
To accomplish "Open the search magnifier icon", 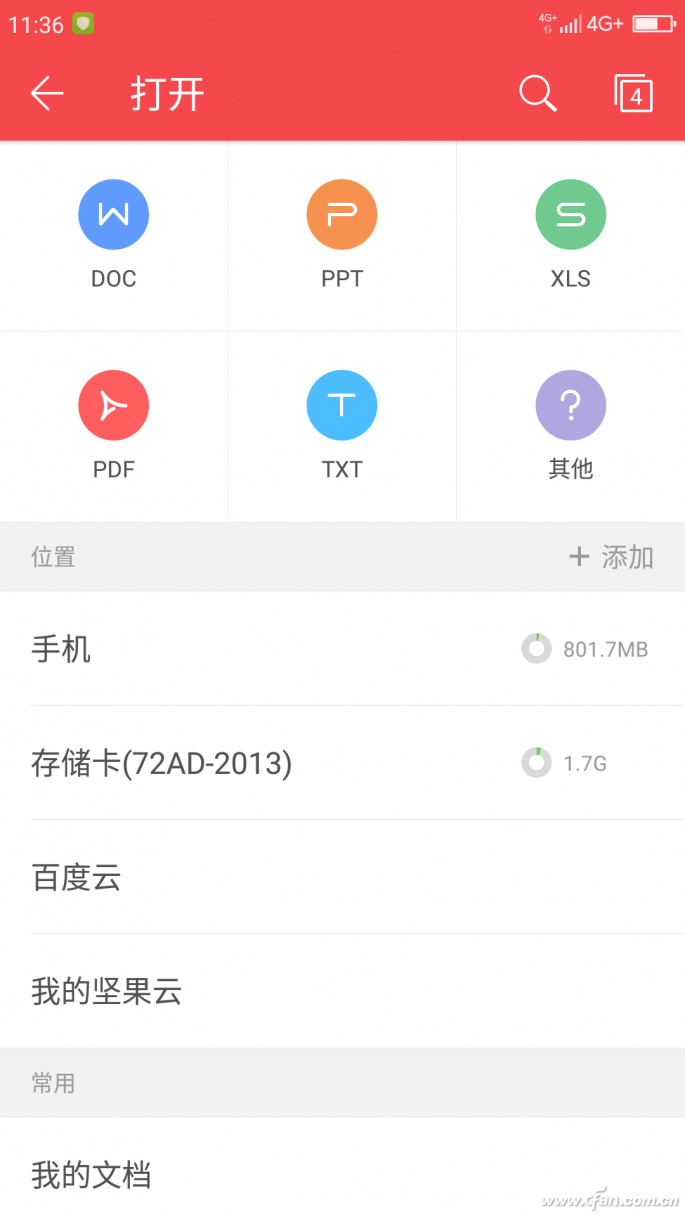I will [537, 94].
